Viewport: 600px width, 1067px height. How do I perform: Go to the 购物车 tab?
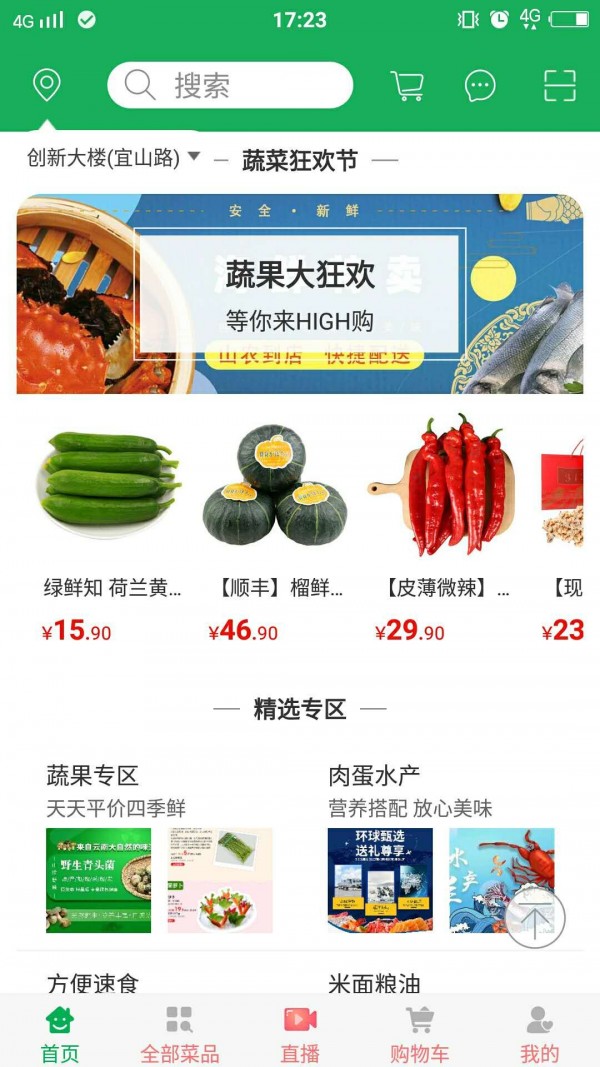(420, 1034)
